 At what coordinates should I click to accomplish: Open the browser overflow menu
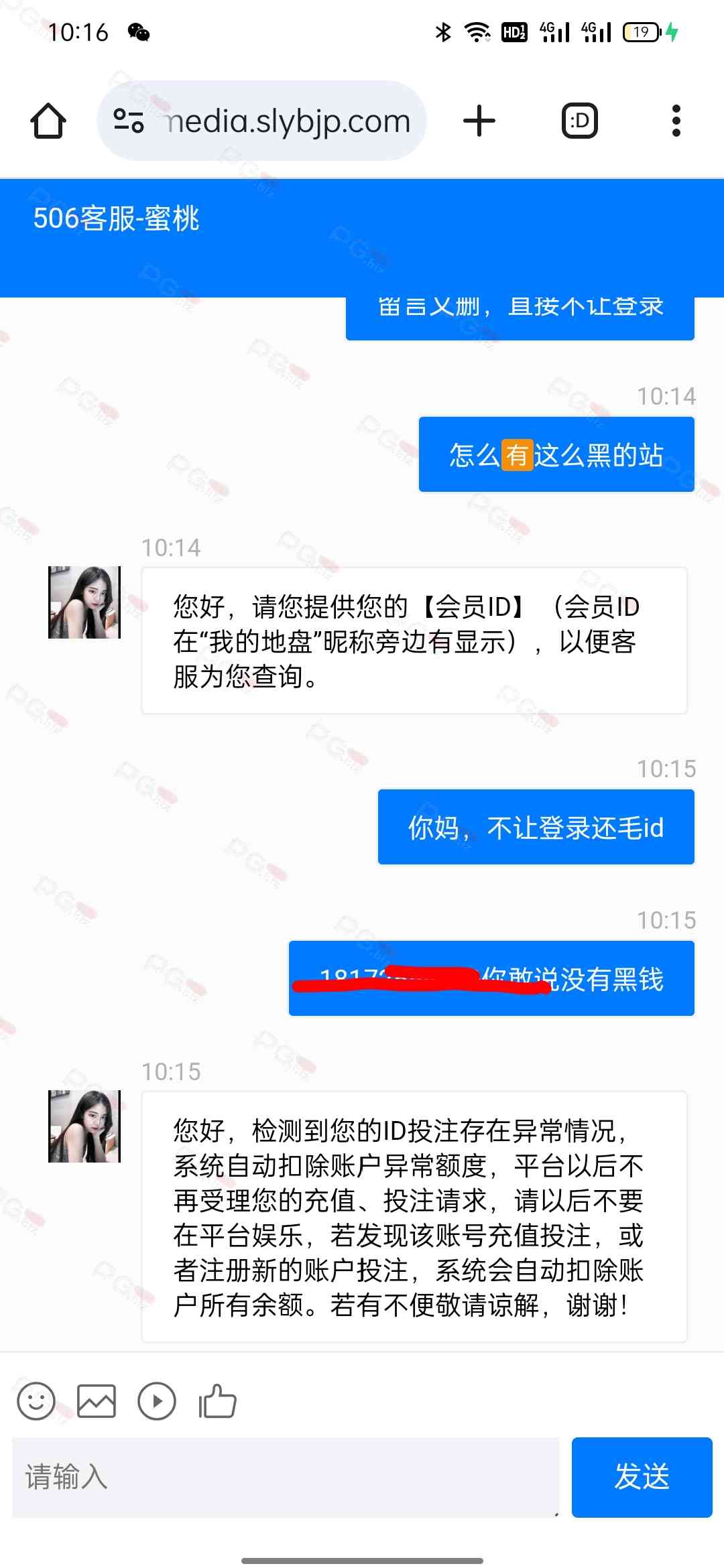point(676,121)
